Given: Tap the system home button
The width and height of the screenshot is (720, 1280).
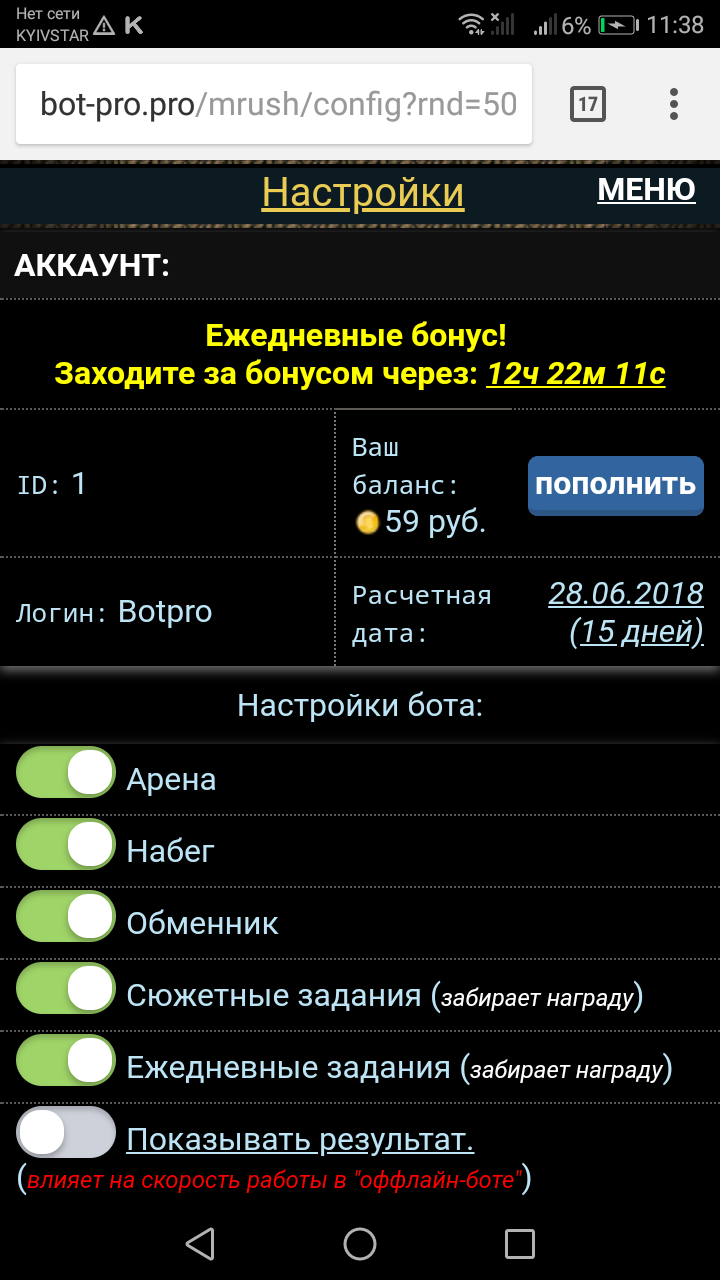Looking at the screenshot, I should (x=360, y=1243).
